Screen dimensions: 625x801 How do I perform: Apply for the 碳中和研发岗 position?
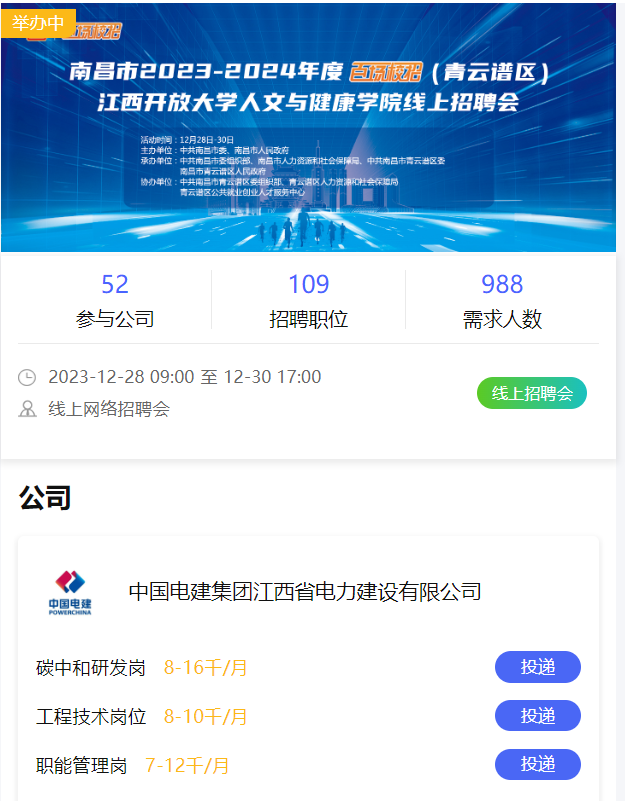pos(537,667)
